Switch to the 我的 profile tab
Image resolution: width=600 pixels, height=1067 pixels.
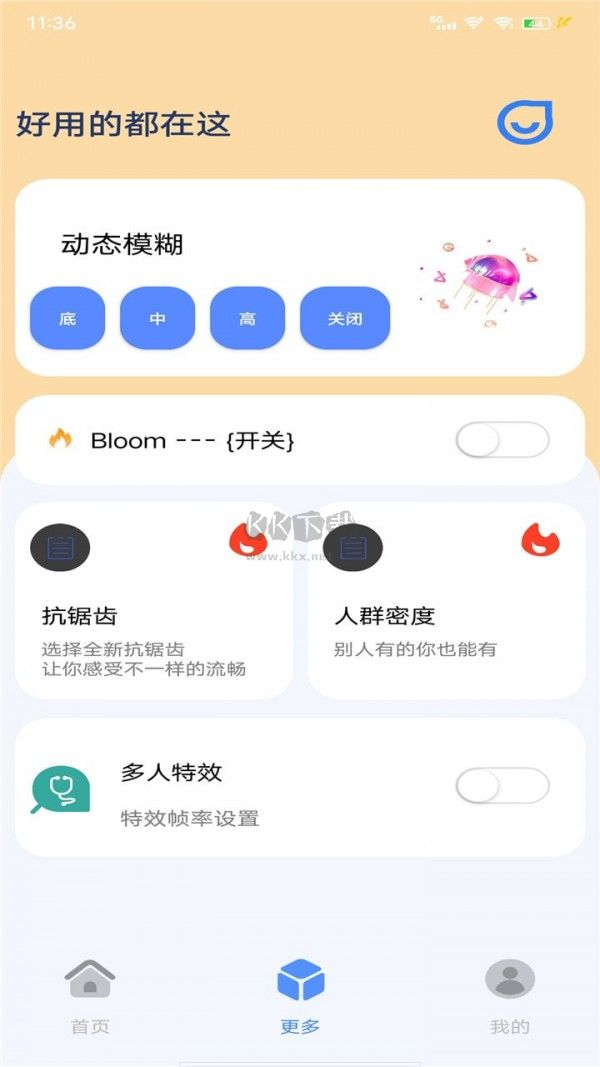tap(510, 995)
